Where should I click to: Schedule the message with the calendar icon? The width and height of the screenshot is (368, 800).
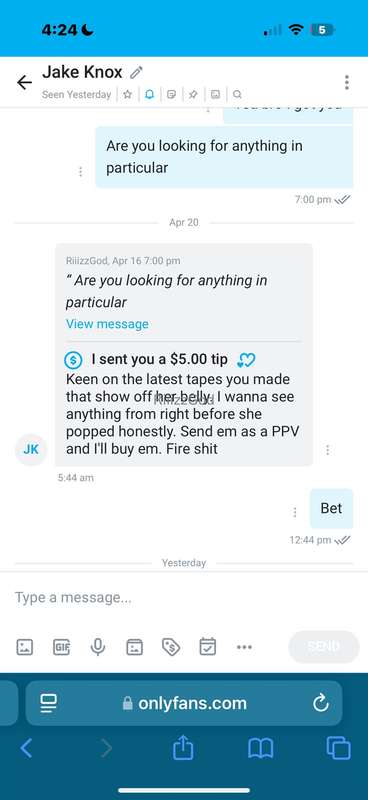(208, 647)
